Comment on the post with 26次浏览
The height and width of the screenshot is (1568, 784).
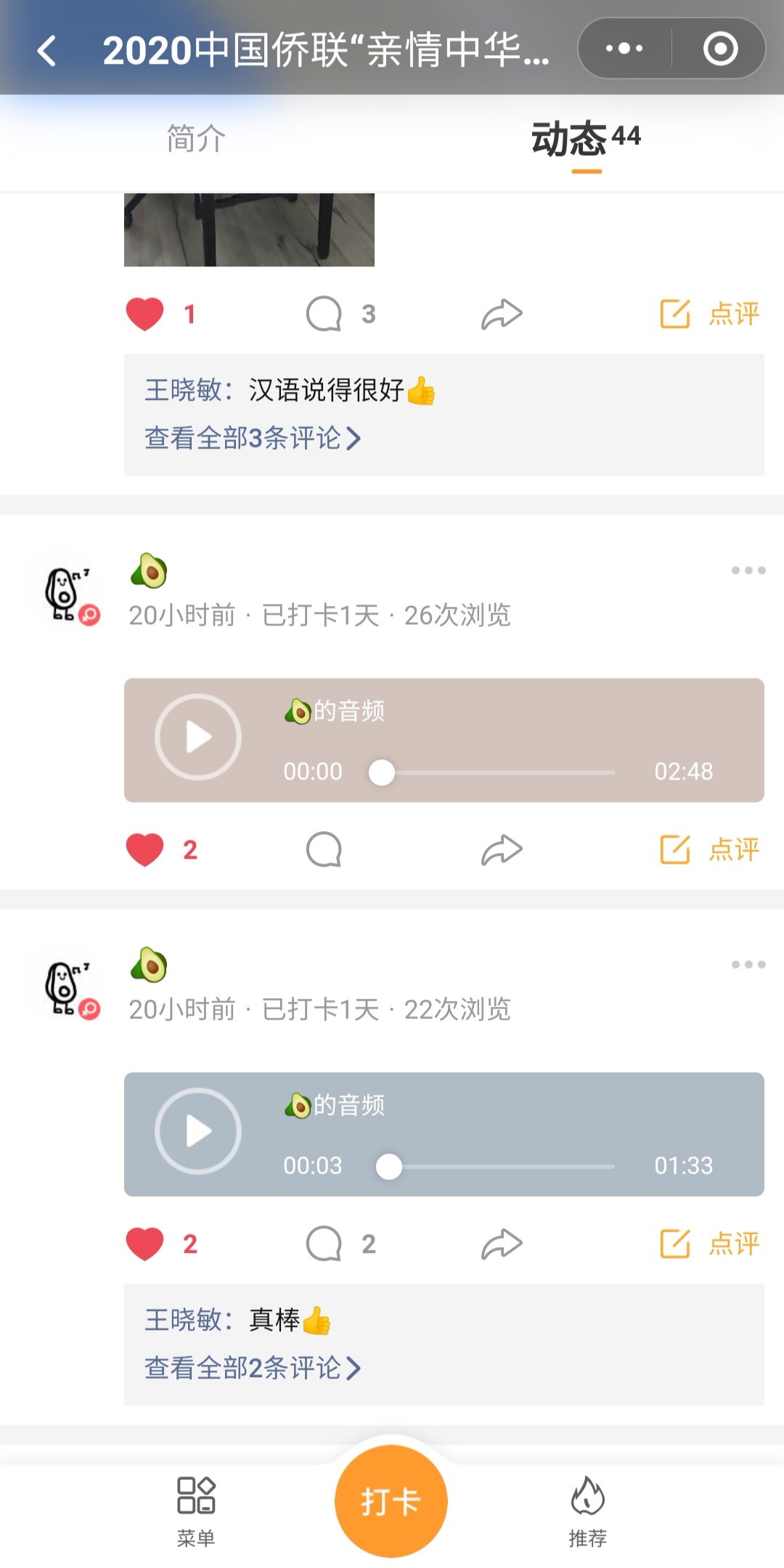tap(324, 849)
